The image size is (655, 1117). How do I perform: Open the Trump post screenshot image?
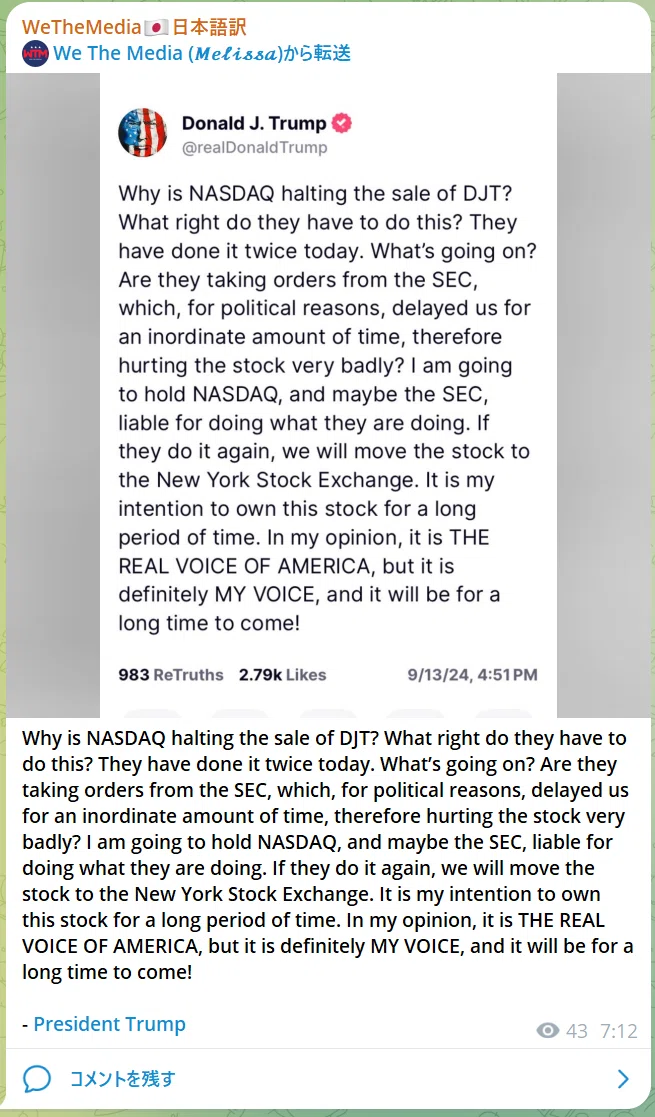(x=328, y=395)
